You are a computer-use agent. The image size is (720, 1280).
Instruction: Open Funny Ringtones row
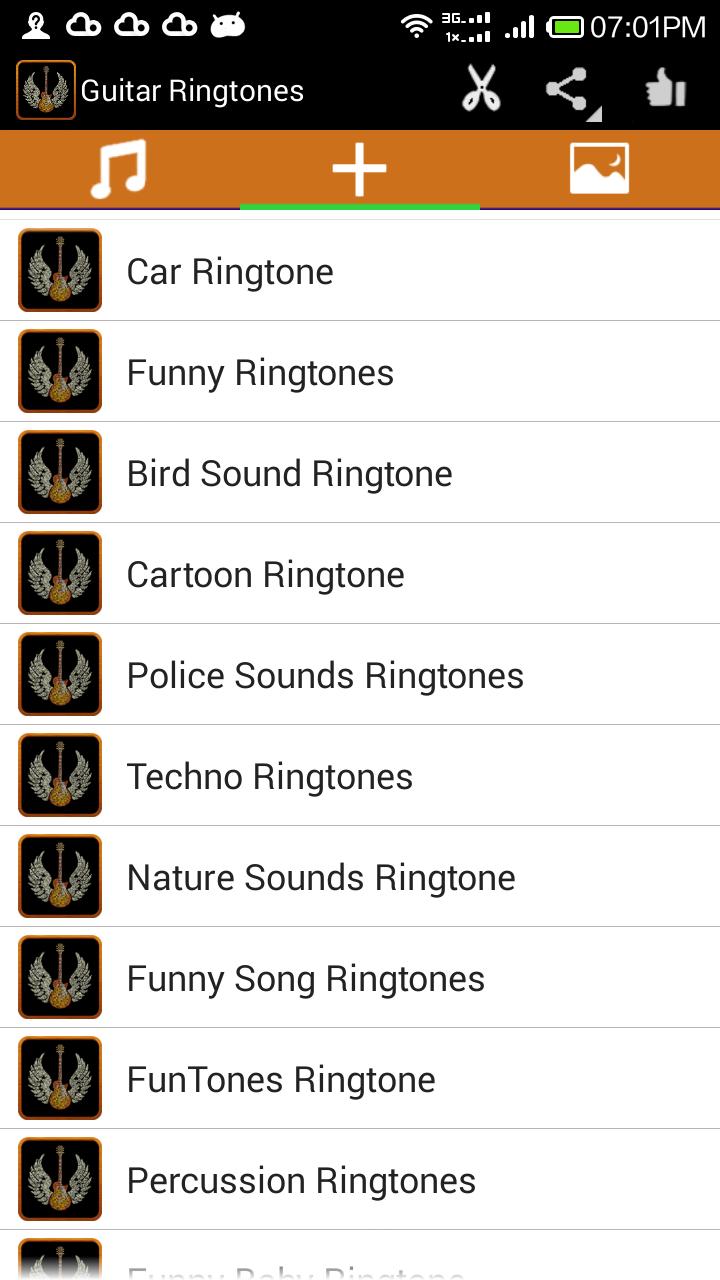pos(360,372)
